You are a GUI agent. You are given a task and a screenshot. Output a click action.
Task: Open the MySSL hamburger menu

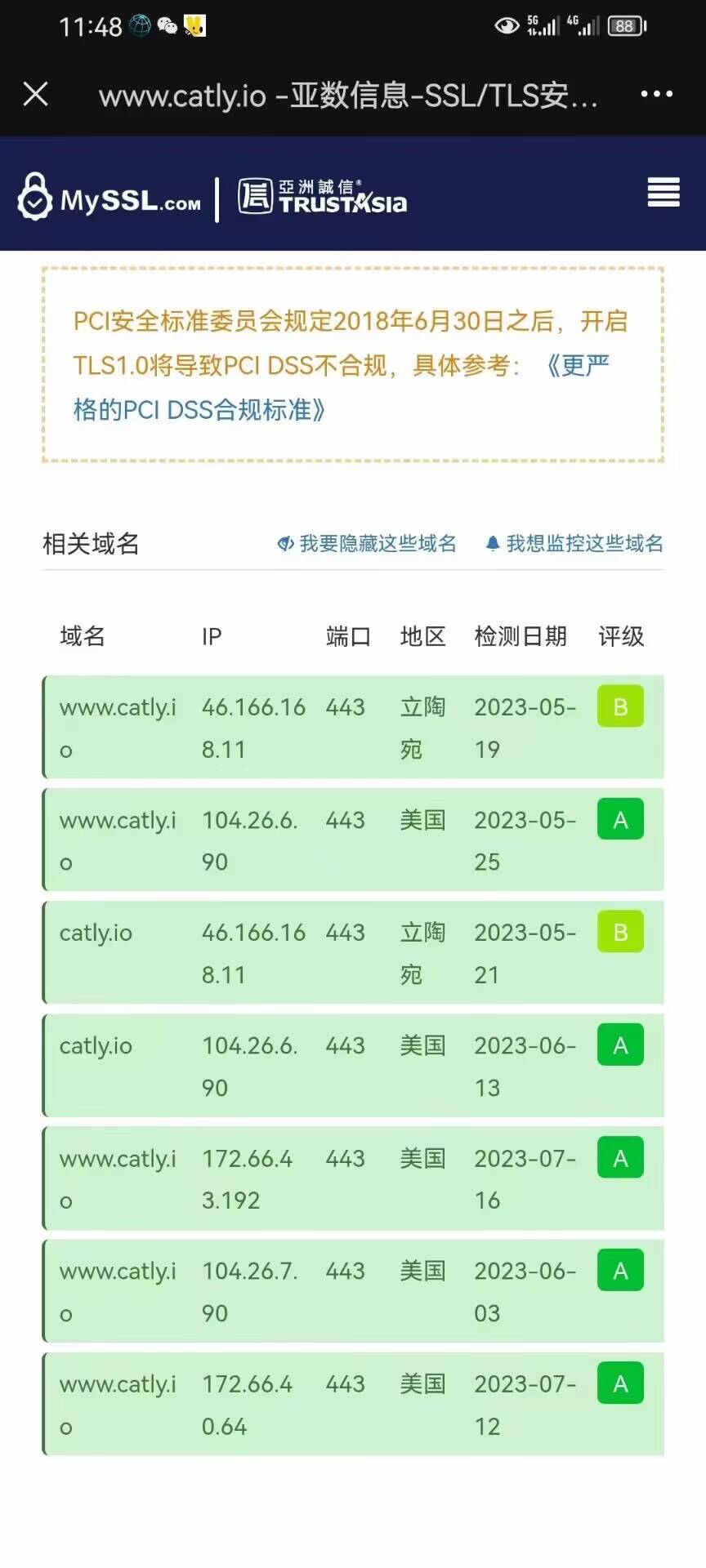coord(663,193)
